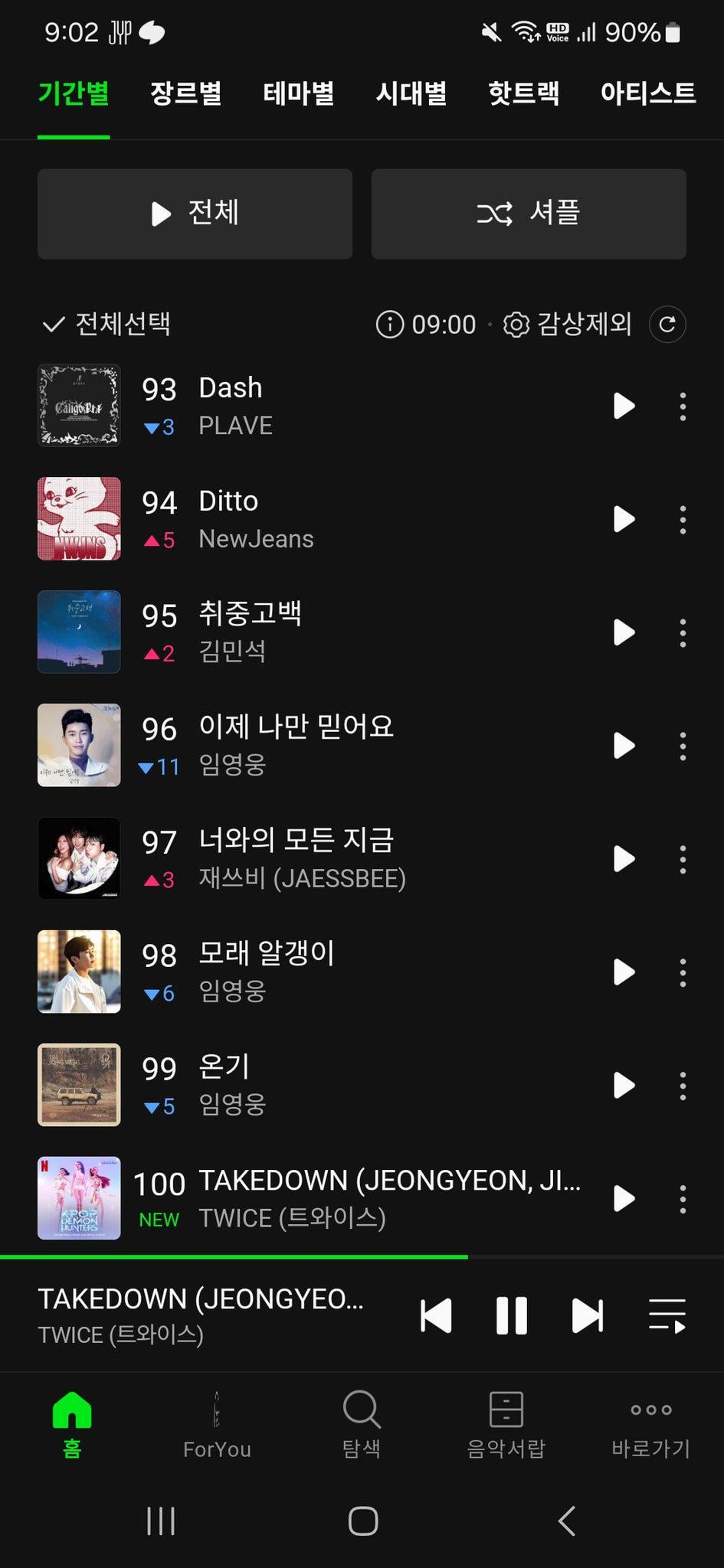The image size is (724, 1568).
Task: Open more options for 너와의 모든 지금
Action: click(682, 859)
